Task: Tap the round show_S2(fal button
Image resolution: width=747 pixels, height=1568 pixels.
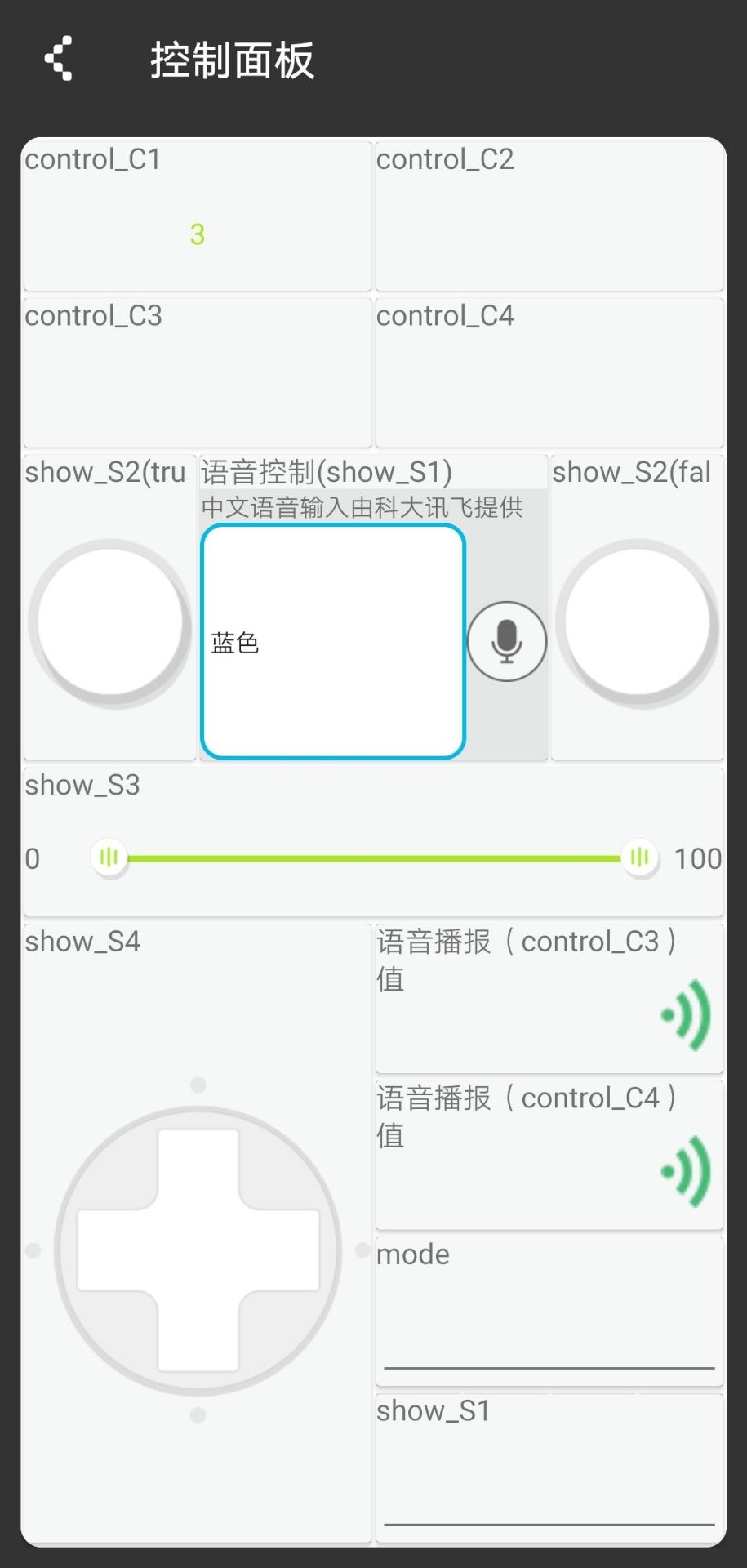Action: 637,622
